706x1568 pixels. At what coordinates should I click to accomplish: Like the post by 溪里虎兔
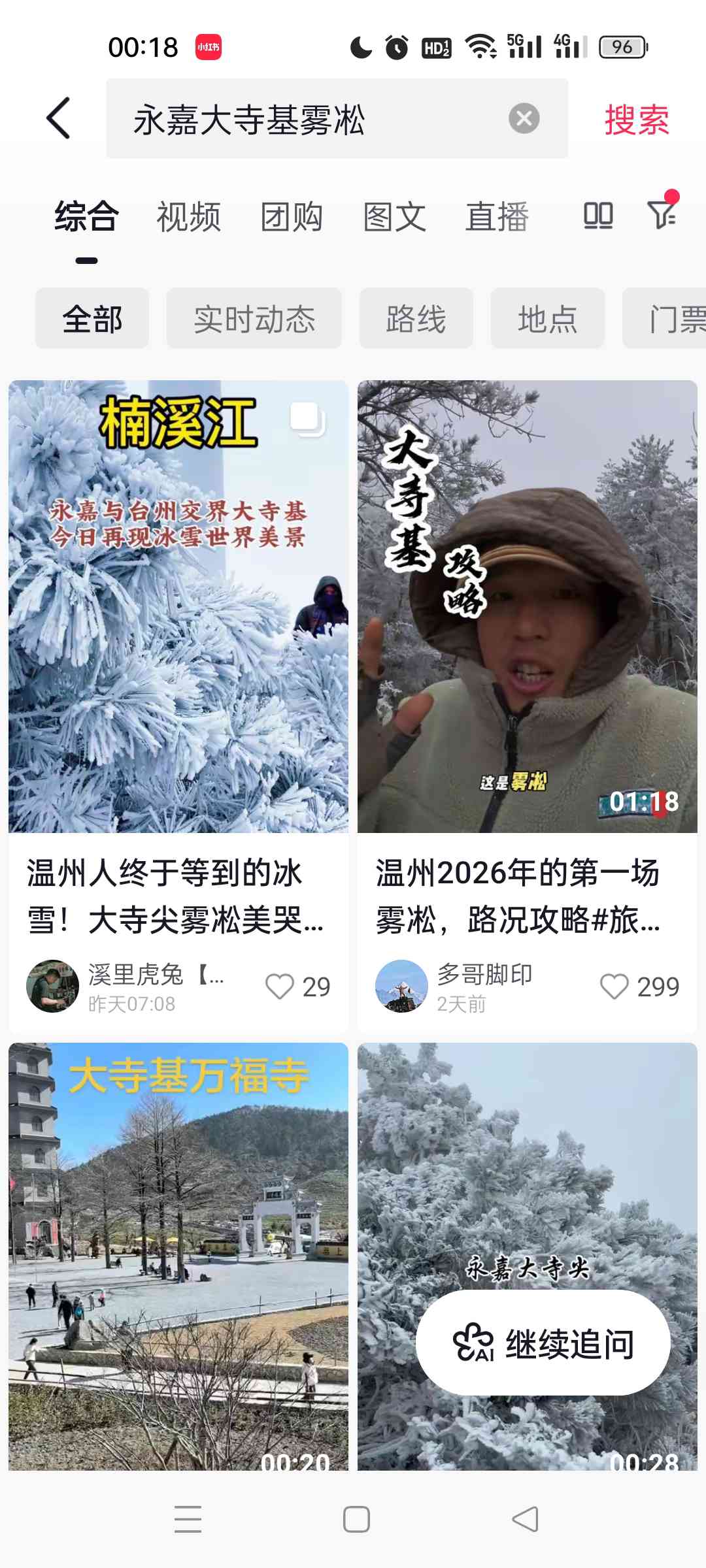280,987
